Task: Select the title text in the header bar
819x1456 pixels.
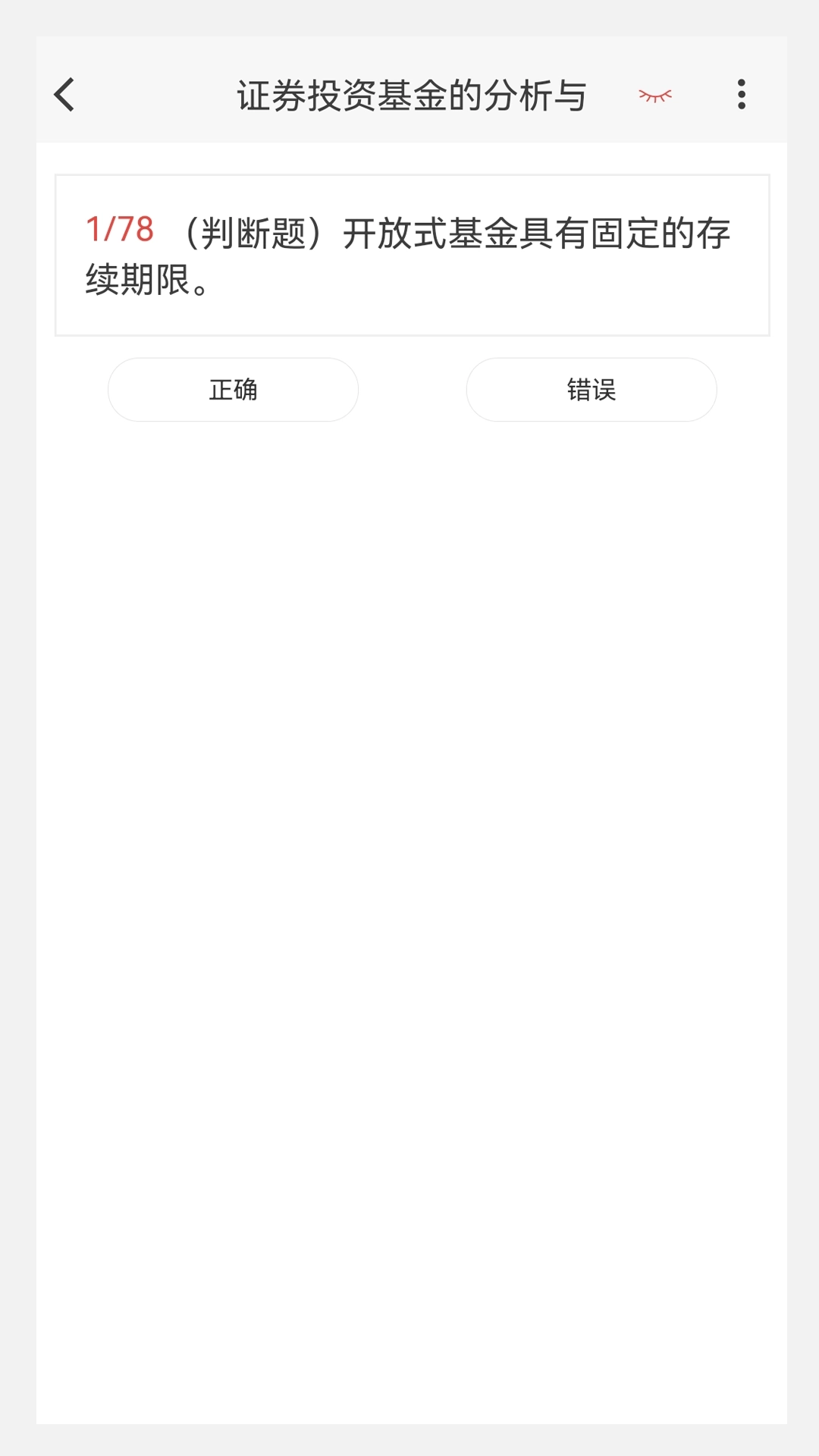Action: 409,94
